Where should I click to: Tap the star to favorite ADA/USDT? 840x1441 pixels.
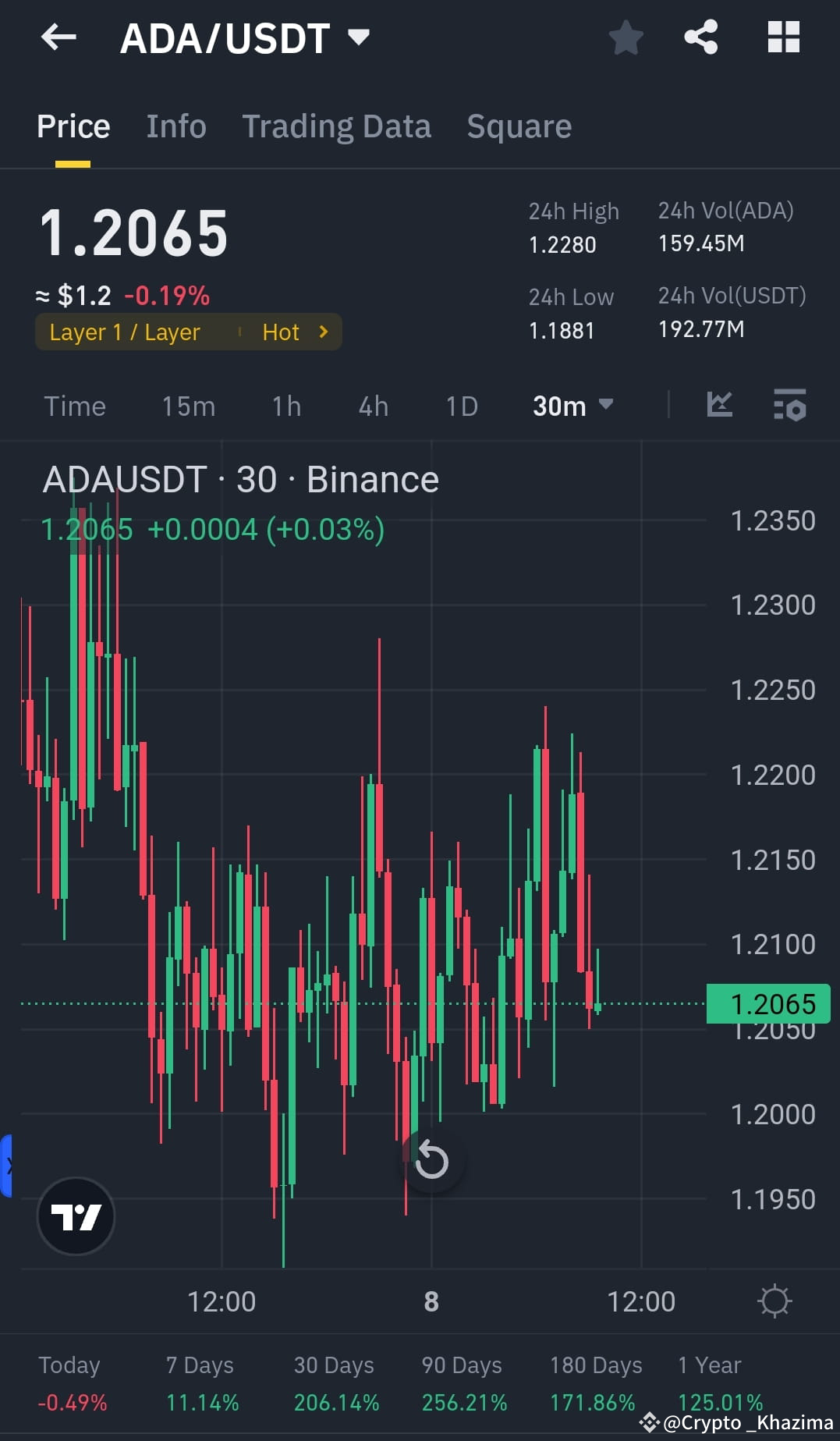tap(626, 36)
